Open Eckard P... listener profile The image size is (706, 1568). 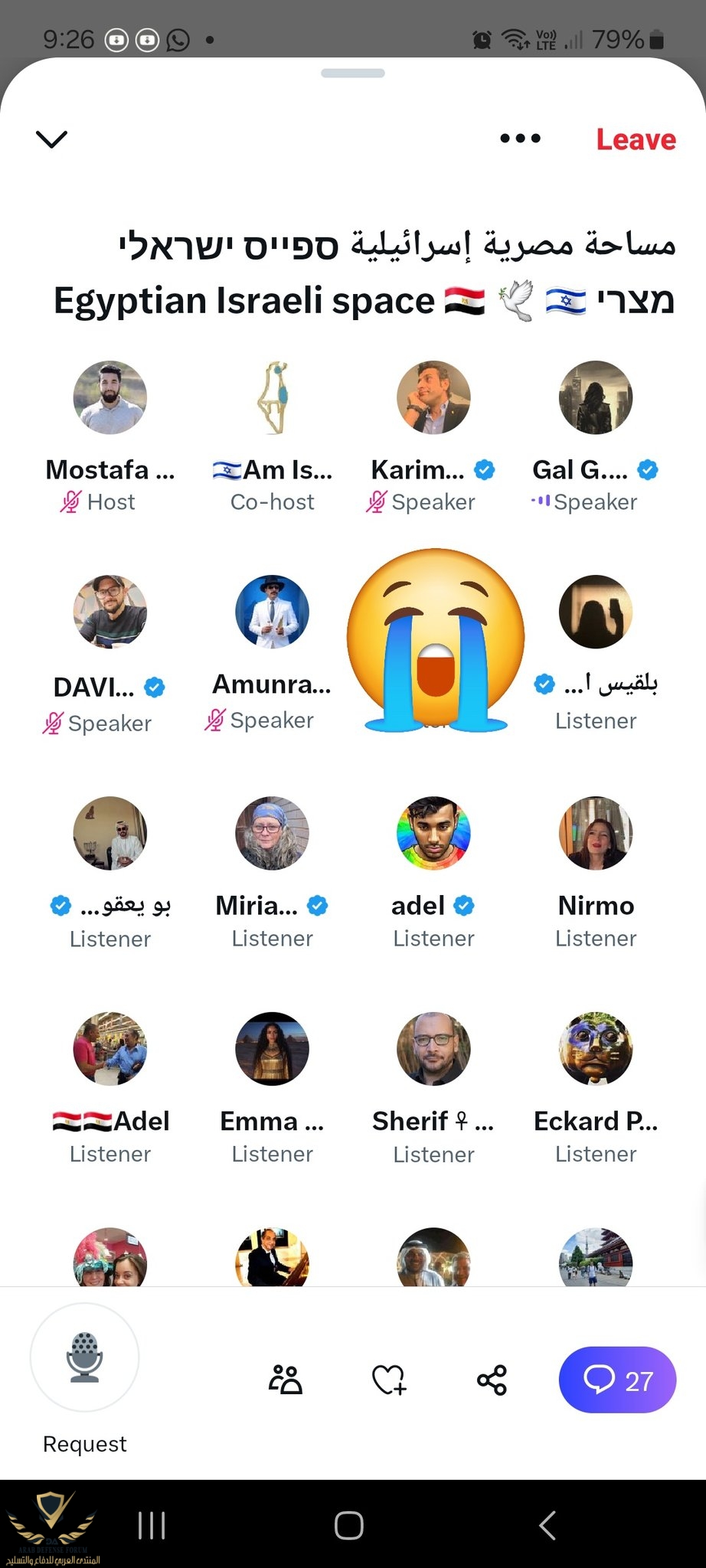point(596,1049)
